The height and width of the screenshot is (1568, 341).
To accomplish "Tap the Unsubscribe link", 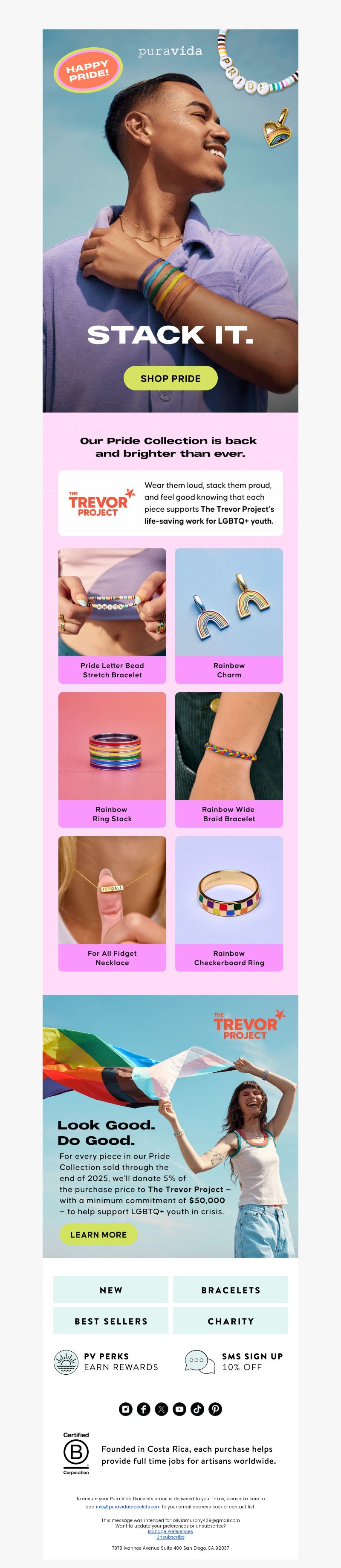I will point(170,1537).
